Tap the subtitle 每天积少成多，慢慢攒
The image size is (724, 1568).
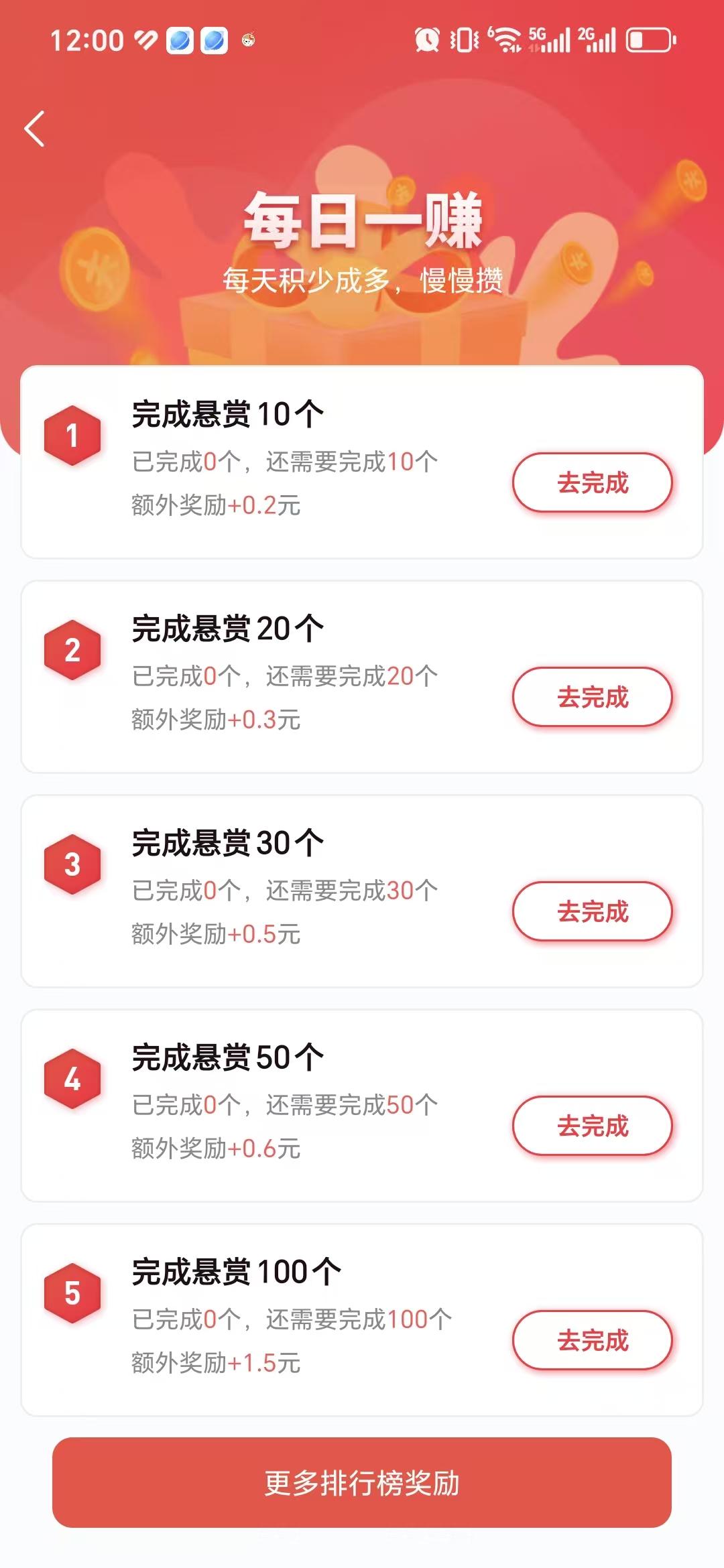click(362, 278)
